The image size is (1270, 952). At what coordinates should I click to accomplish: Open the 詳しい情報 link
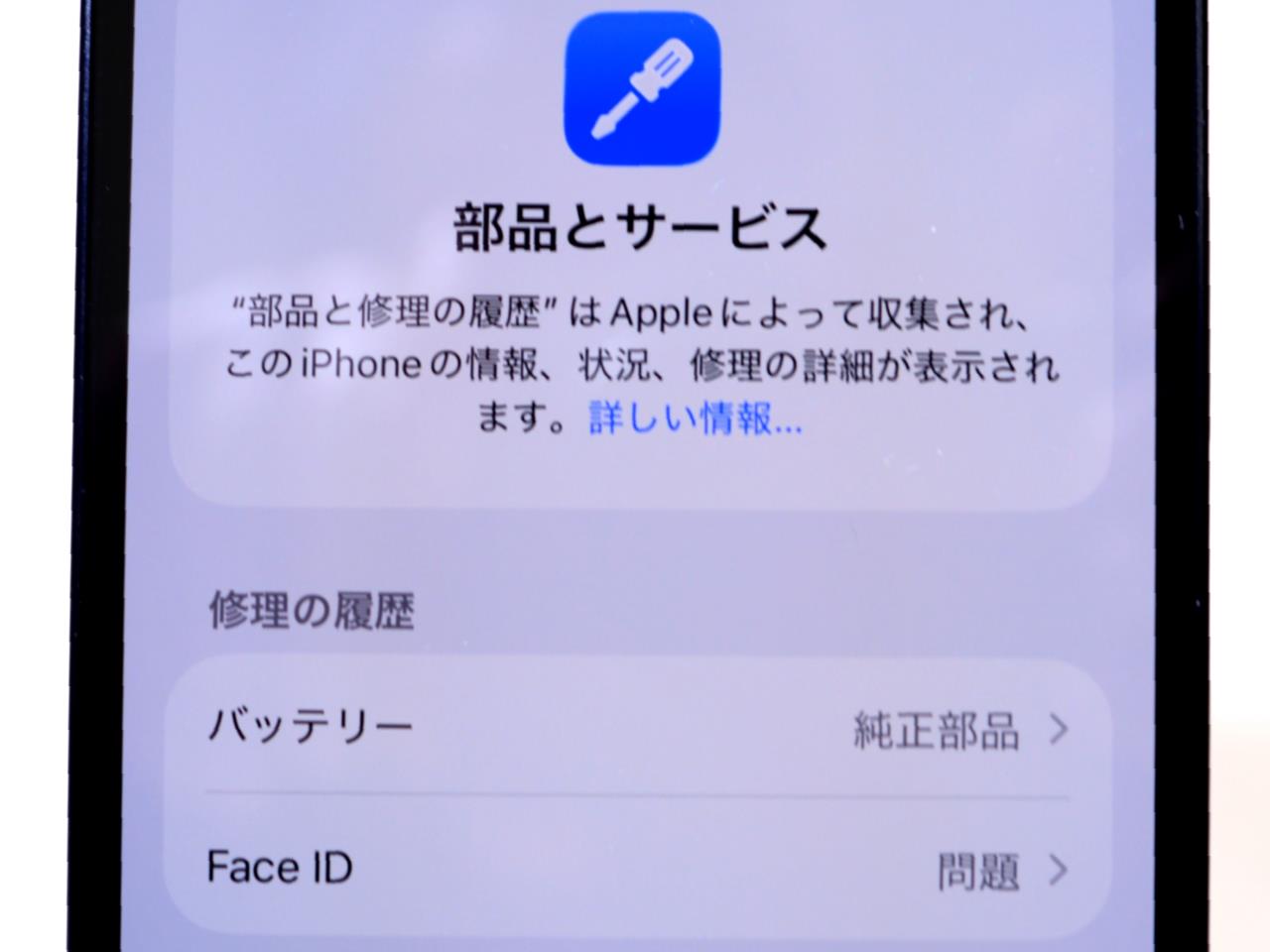point(695,418)
